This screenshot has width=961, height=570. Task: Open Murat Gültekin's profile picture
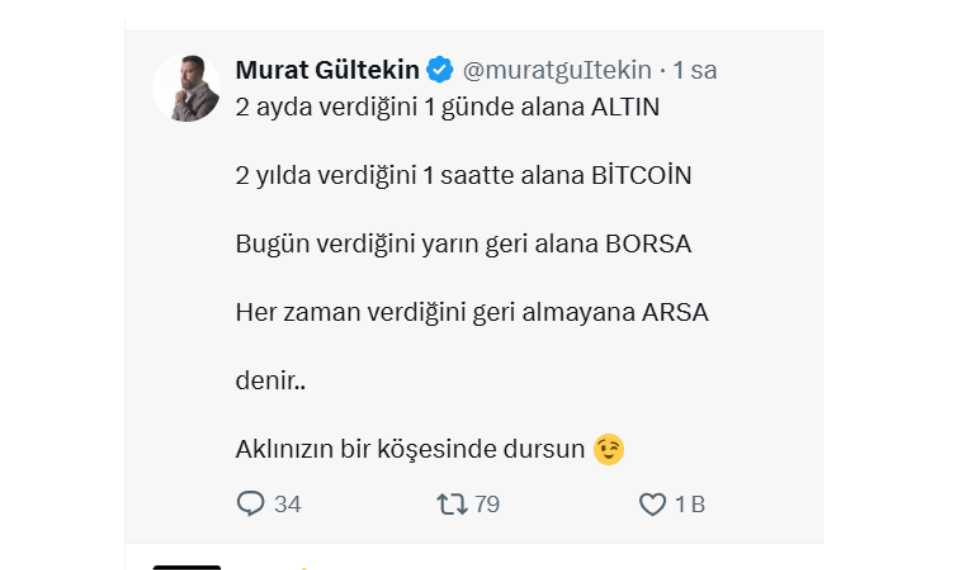tap(187, 88)
